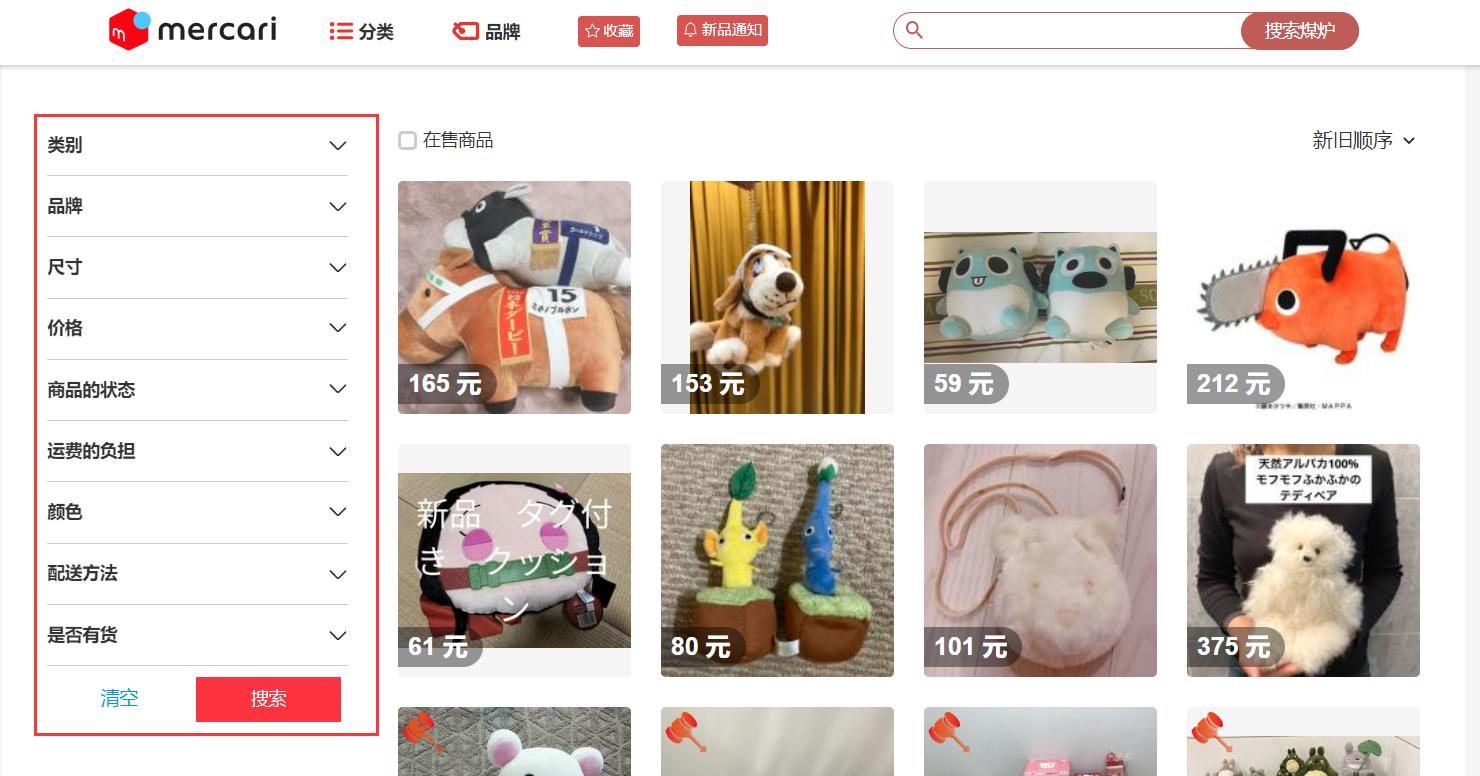
Task: Clear filters with 清空
Action: point(119,699)
